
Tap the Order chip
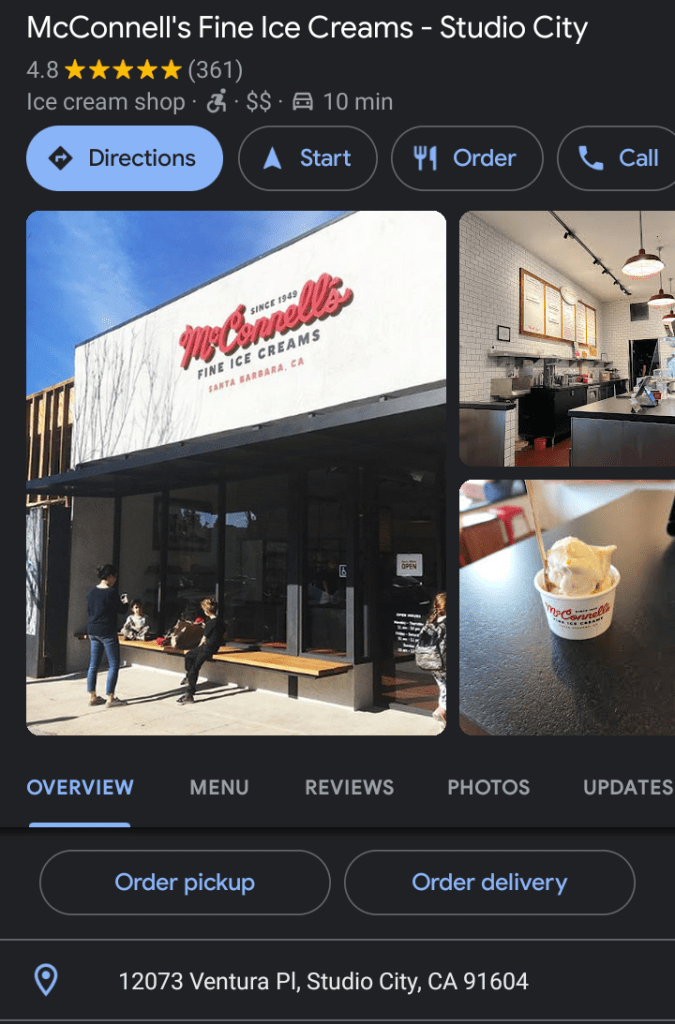click(x=467, y=158)
